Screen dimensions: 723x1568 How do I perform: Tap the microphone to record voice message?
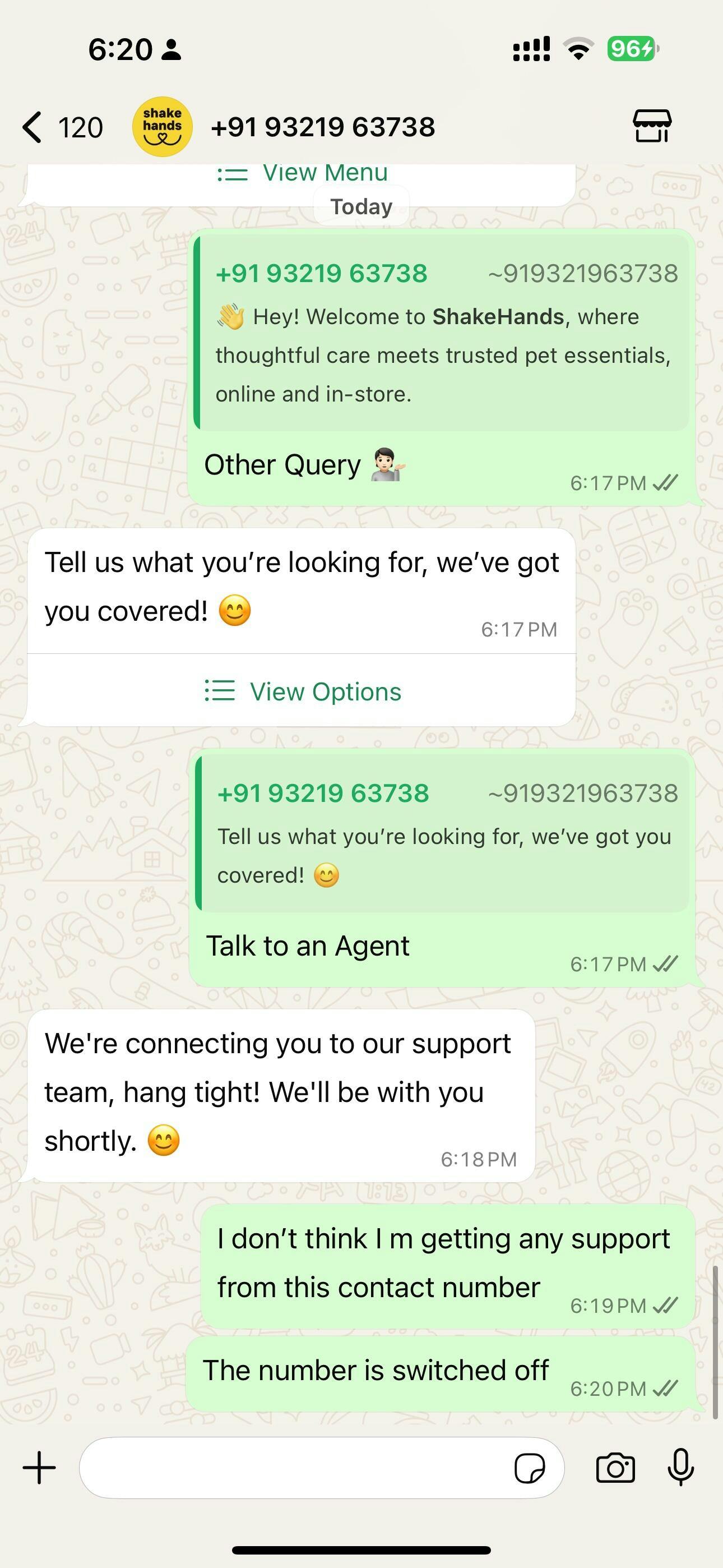coord(681,1467)
